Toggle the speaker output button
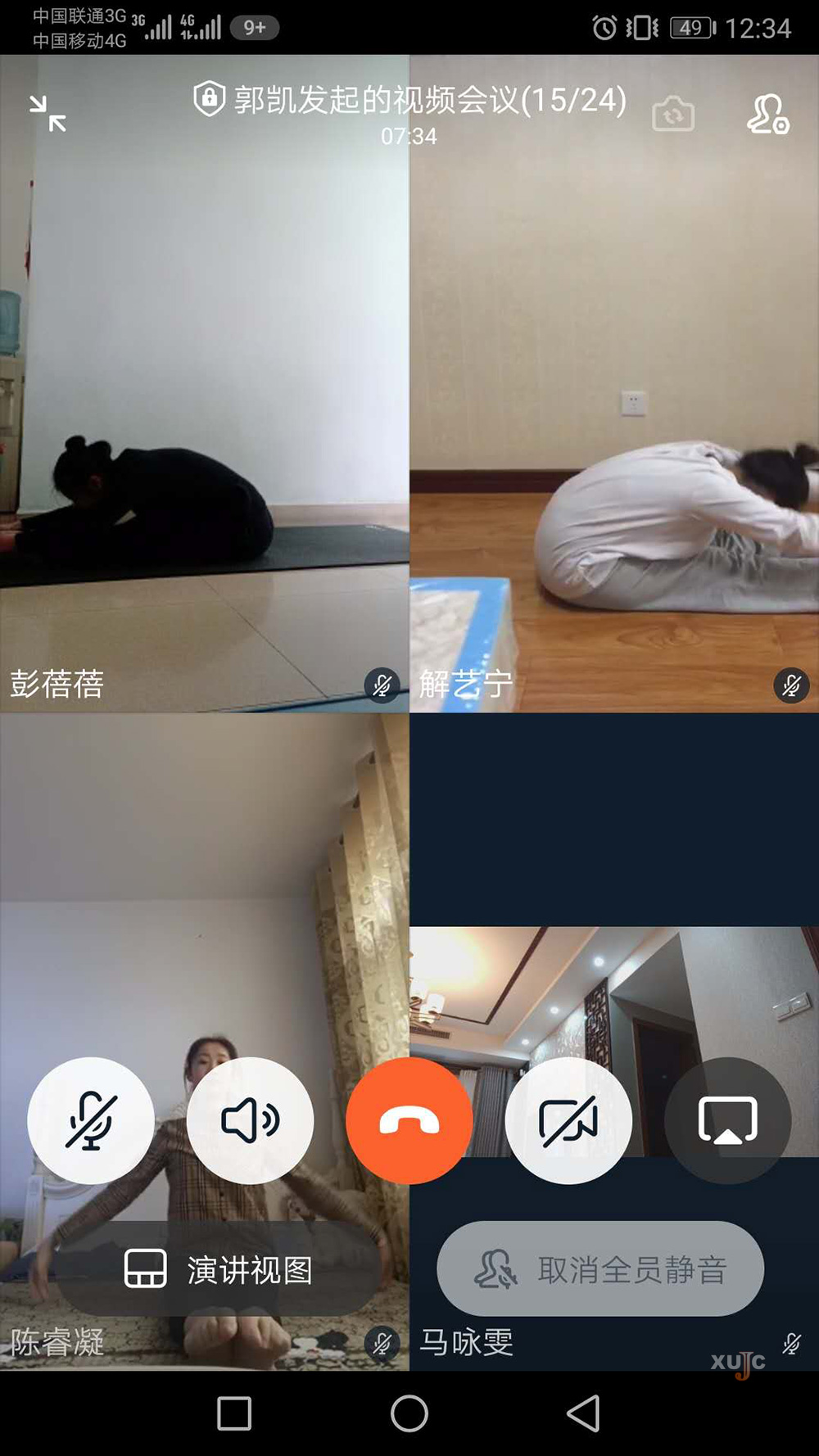The width and height of the screenshot is (819, 1456). 250,1120
